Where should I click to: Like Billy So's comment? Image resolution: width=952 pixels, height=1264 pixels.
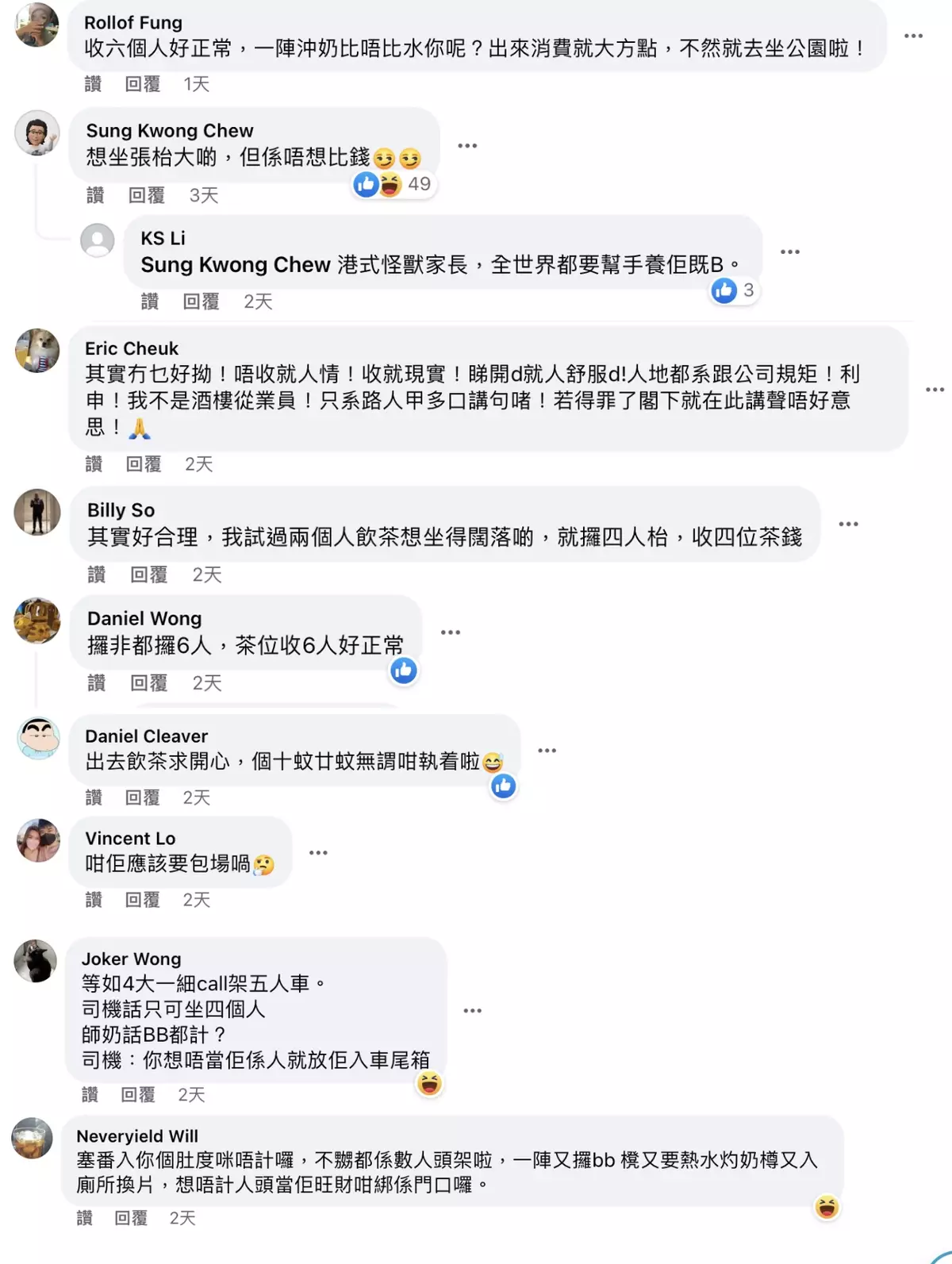click(97, 574)
